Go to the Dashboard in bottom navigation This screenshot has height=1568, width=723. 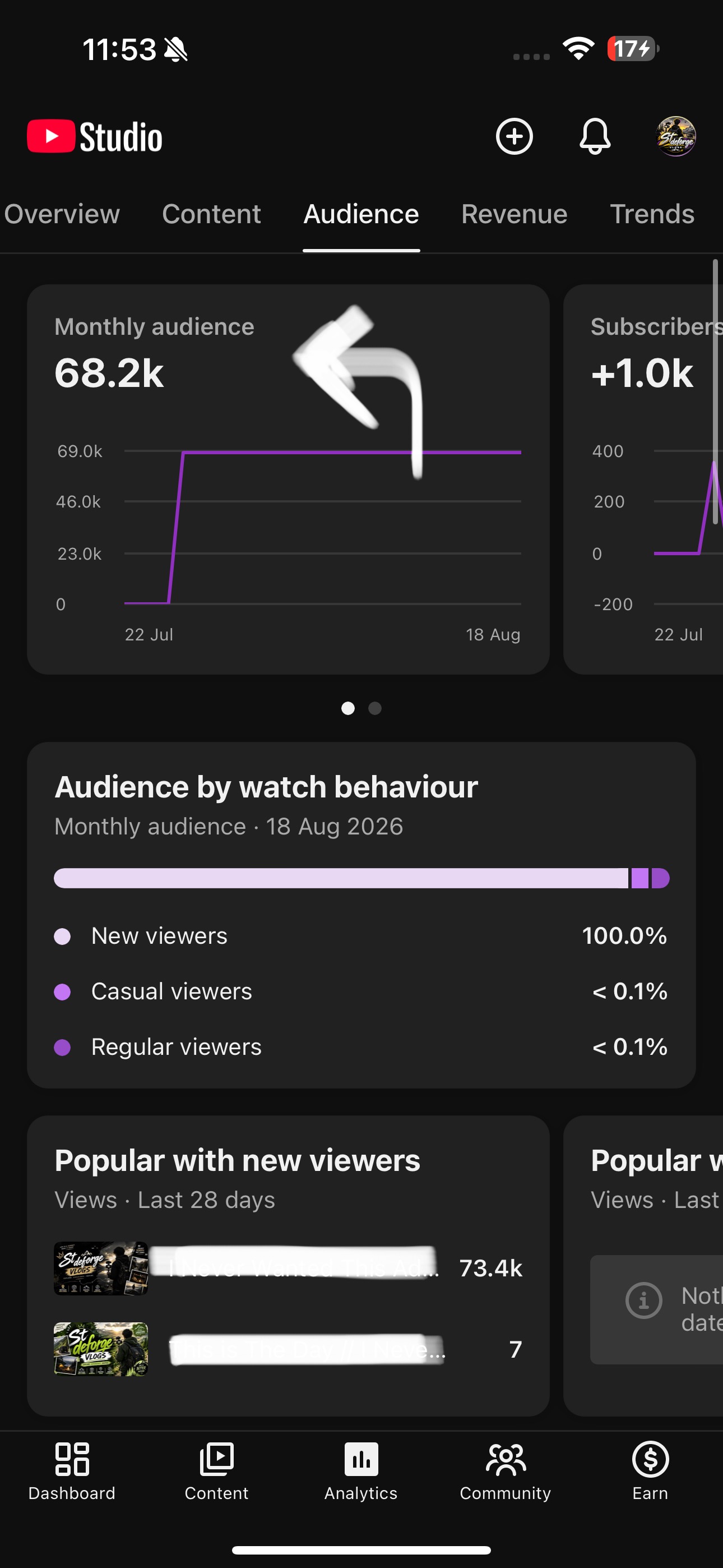[72, 1471]
